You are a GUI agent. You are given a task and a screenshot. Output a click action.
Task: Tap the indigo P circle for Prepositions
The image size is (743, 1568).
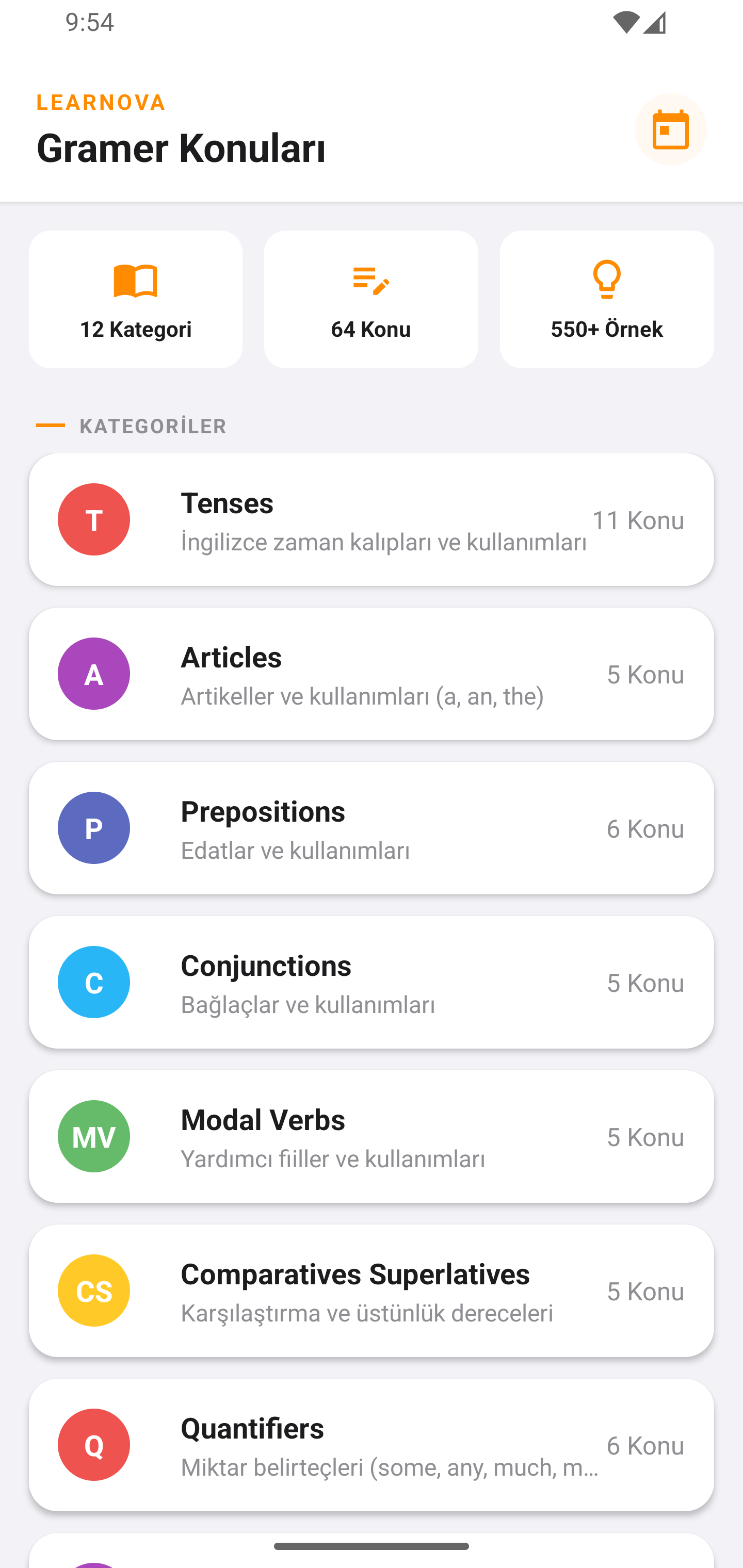(x=94, y=828)
